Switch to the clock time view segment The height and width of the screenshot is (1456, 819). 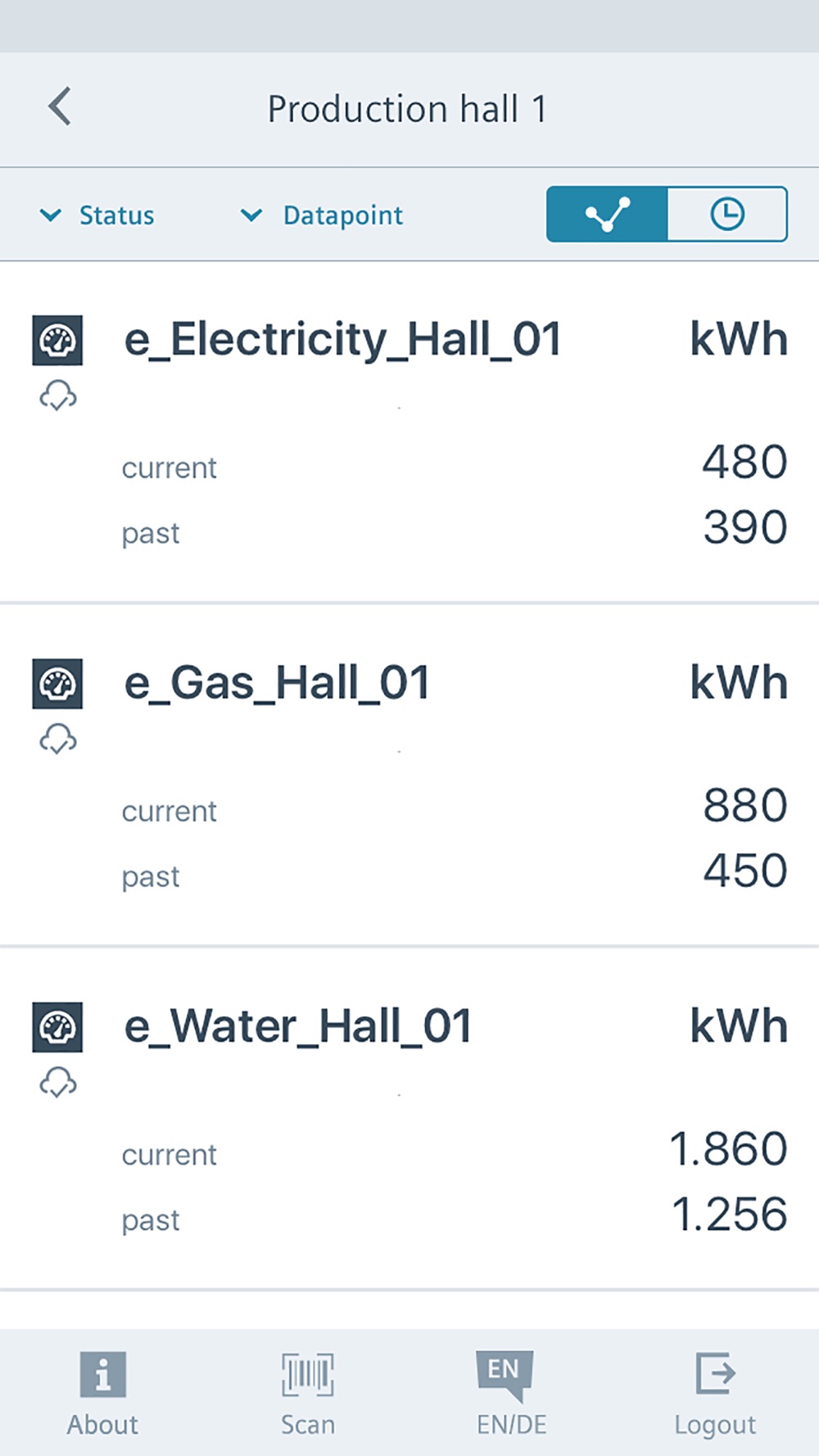(x=727, y=215)
